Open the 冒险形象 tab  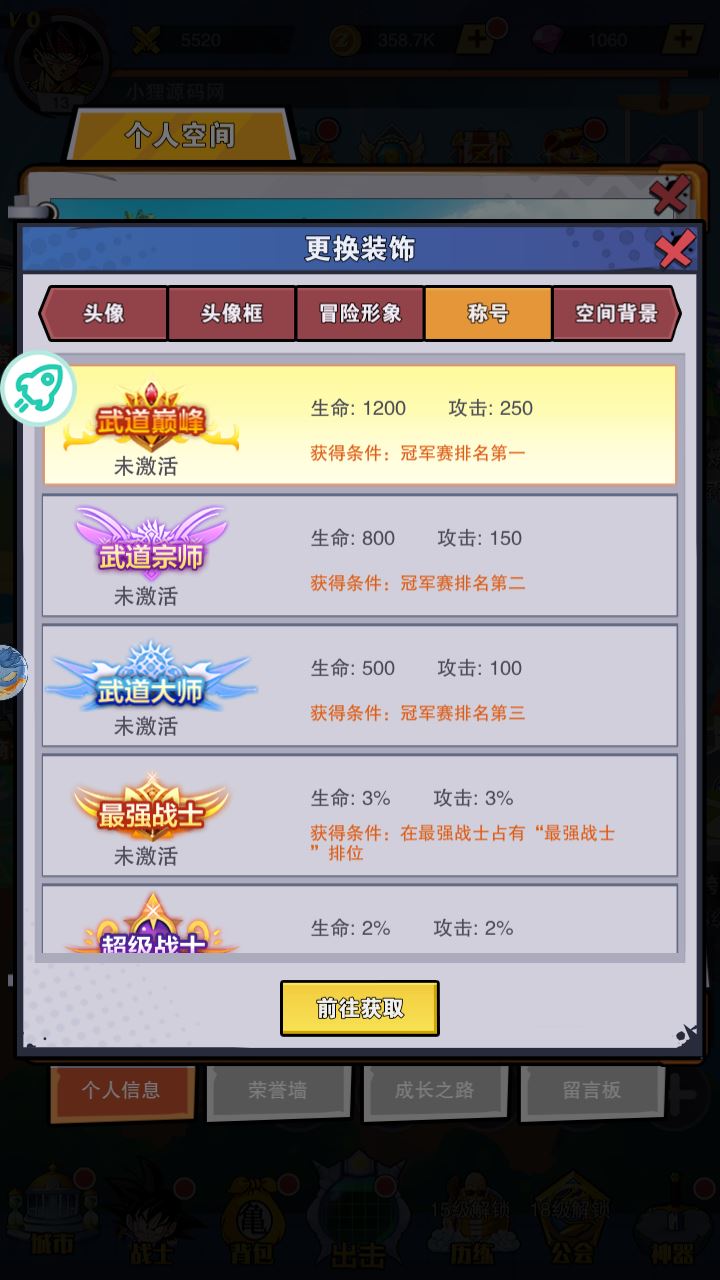(360, 314)
